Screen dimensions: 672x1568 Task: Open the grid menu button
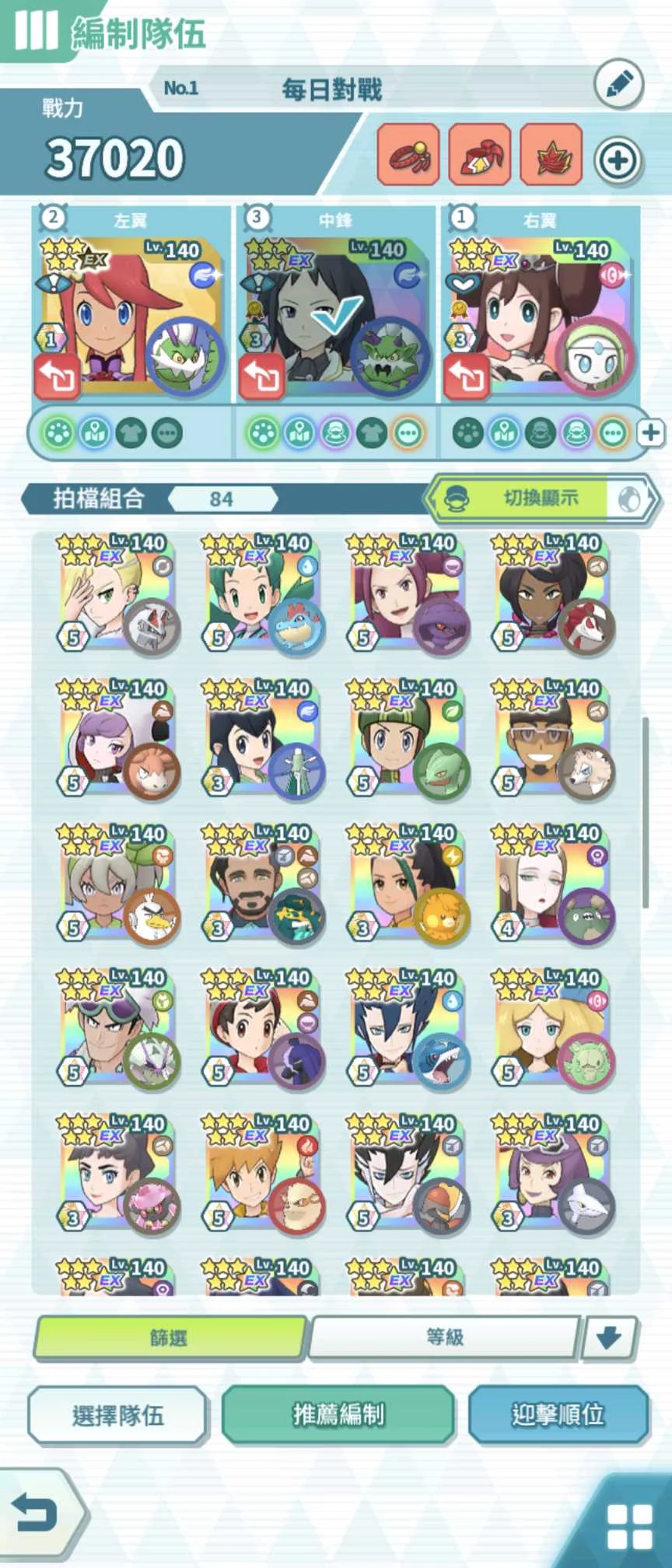tap(629, 1526)
